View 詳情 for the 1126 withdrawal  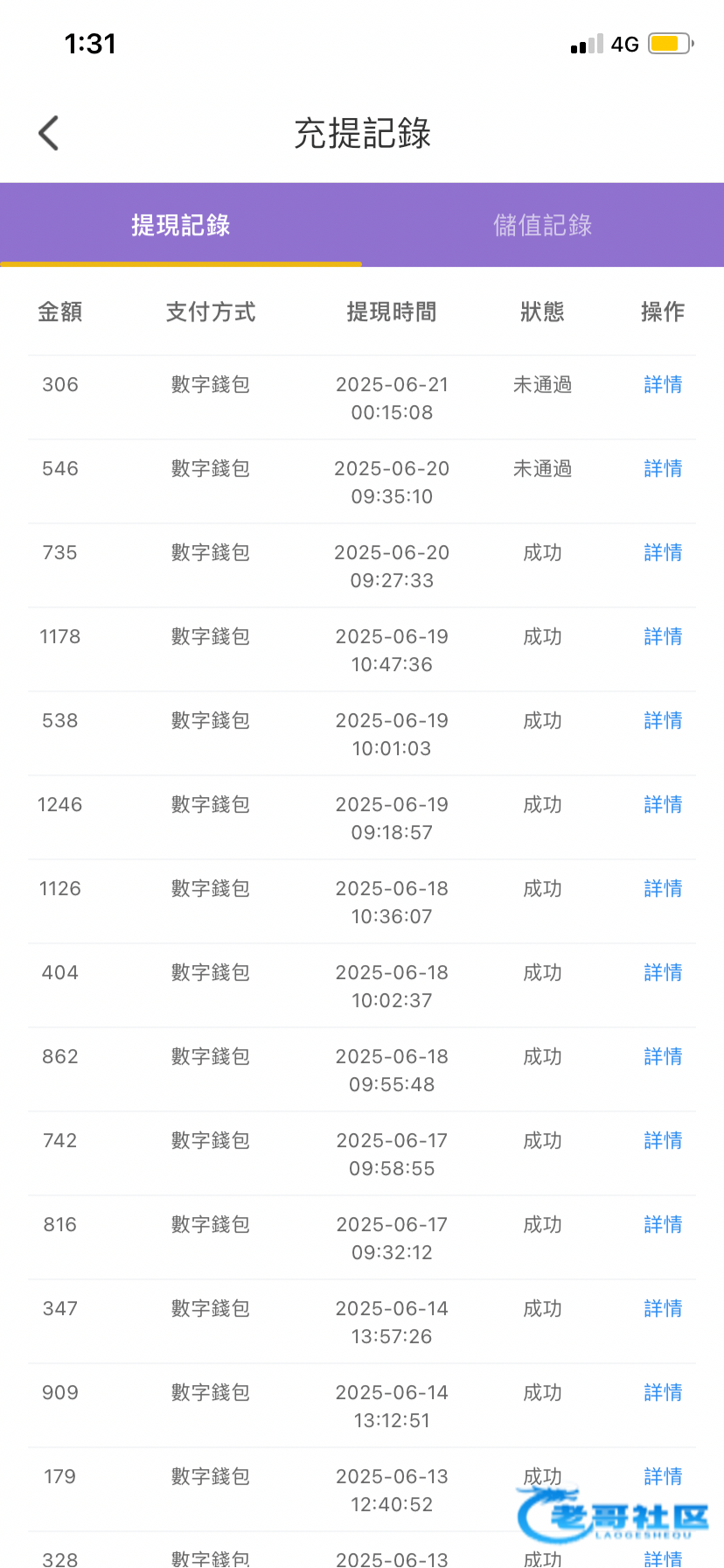(663, 889)
